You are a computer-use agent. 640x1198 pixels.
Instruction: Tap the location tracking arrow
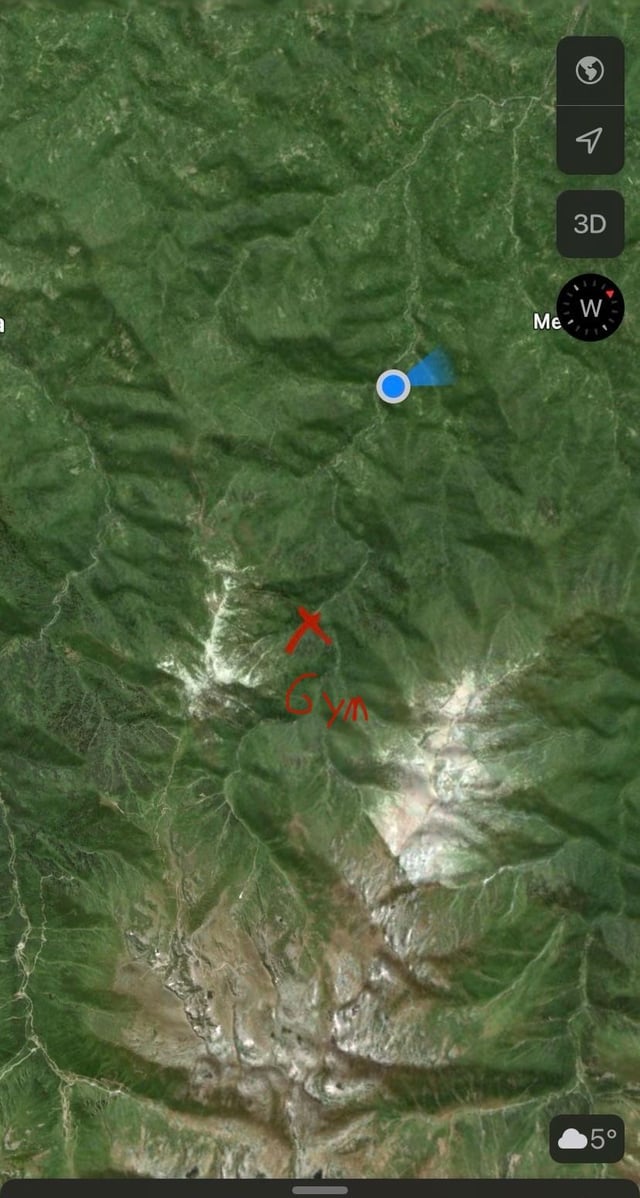click(590, 140)
